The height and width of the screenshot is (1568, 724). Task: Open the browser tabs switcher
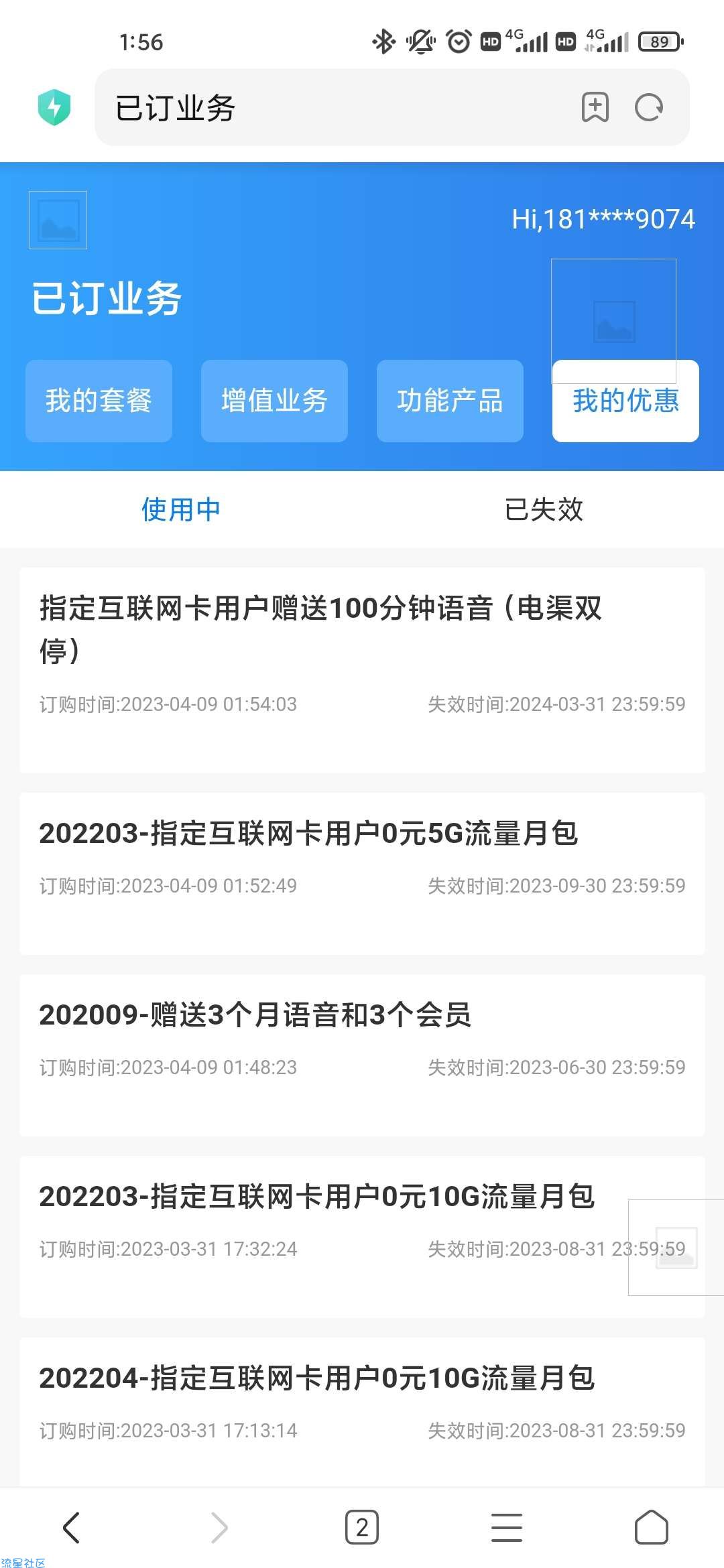(362, 1528)
